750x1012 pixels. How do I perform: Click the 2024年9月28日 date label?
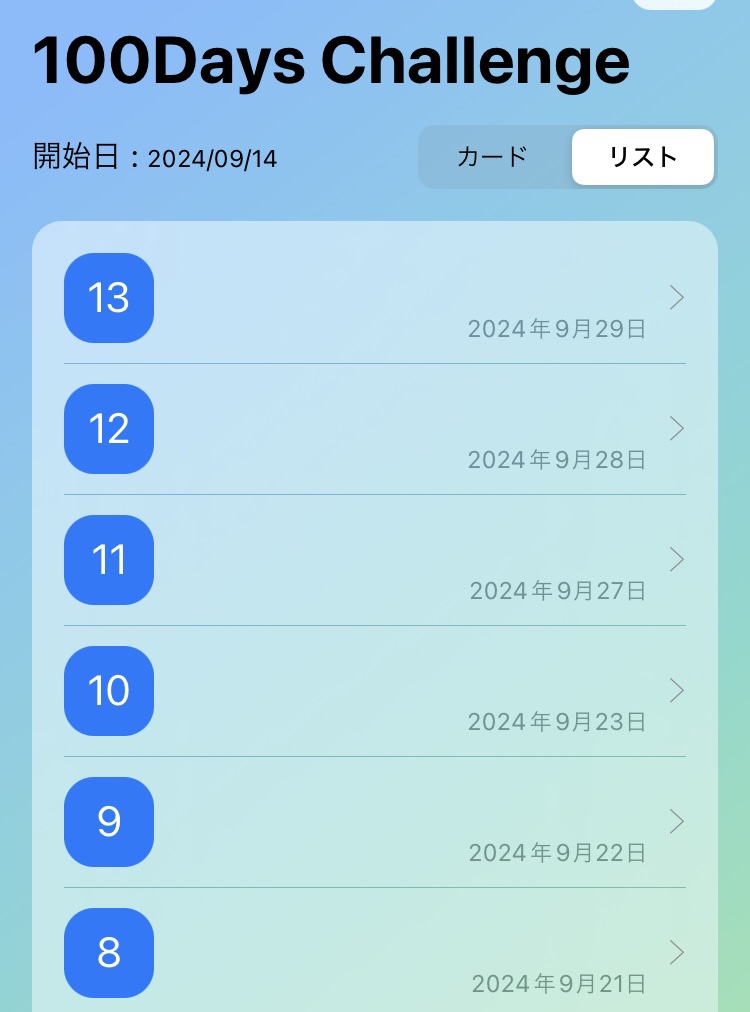[x=557, y=459]
